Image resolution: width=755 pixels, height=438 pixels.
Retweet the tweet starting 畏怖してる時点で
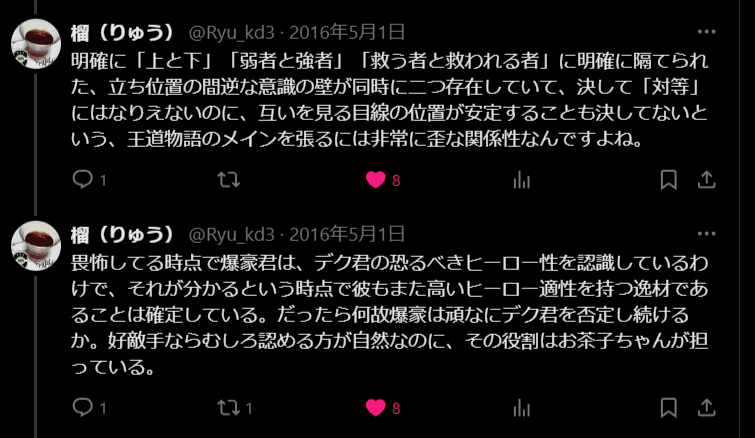coord(229,407)
